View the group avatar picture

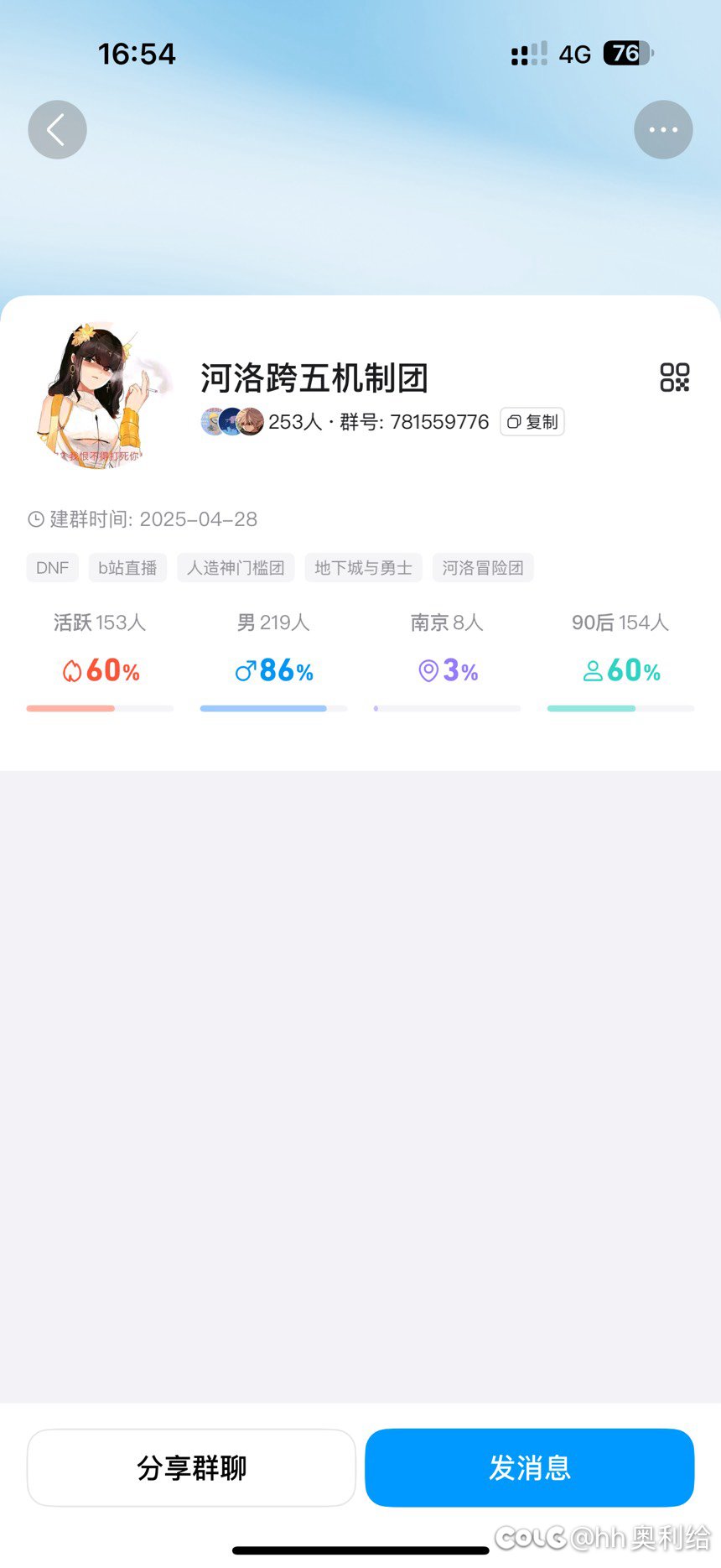click(x=102, y=394)
